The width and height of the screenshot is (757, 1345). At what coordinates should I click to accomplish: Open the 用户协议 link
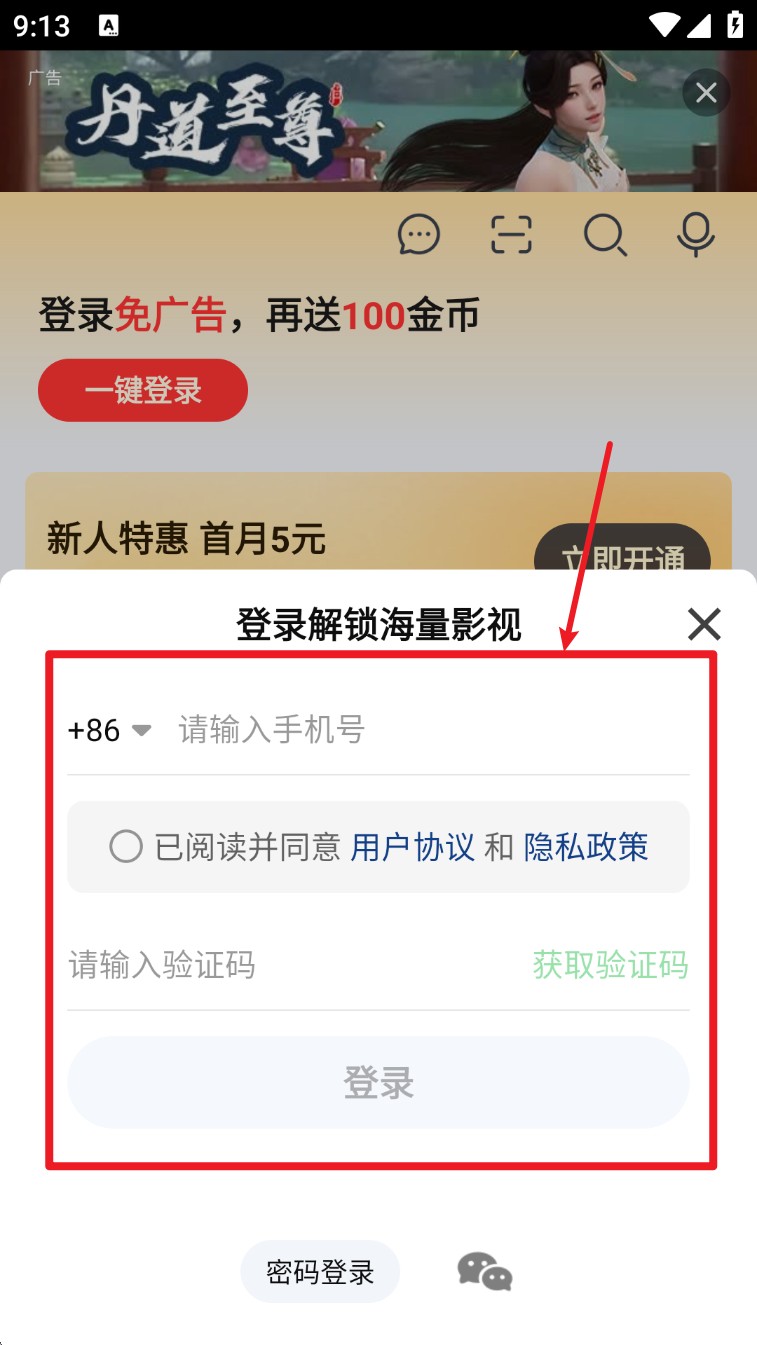pos(412,847)
